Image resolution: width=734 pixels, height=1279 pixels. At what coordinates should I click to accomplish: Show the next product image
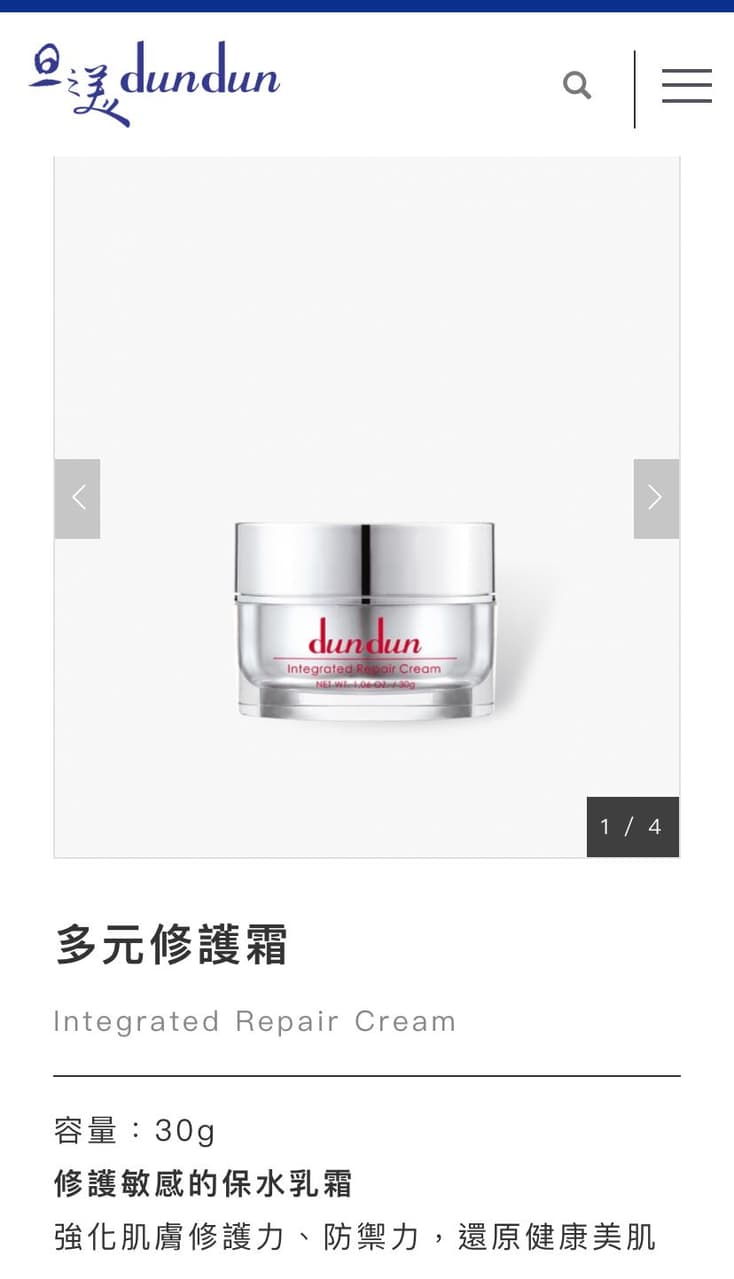(x=656, y=498)
